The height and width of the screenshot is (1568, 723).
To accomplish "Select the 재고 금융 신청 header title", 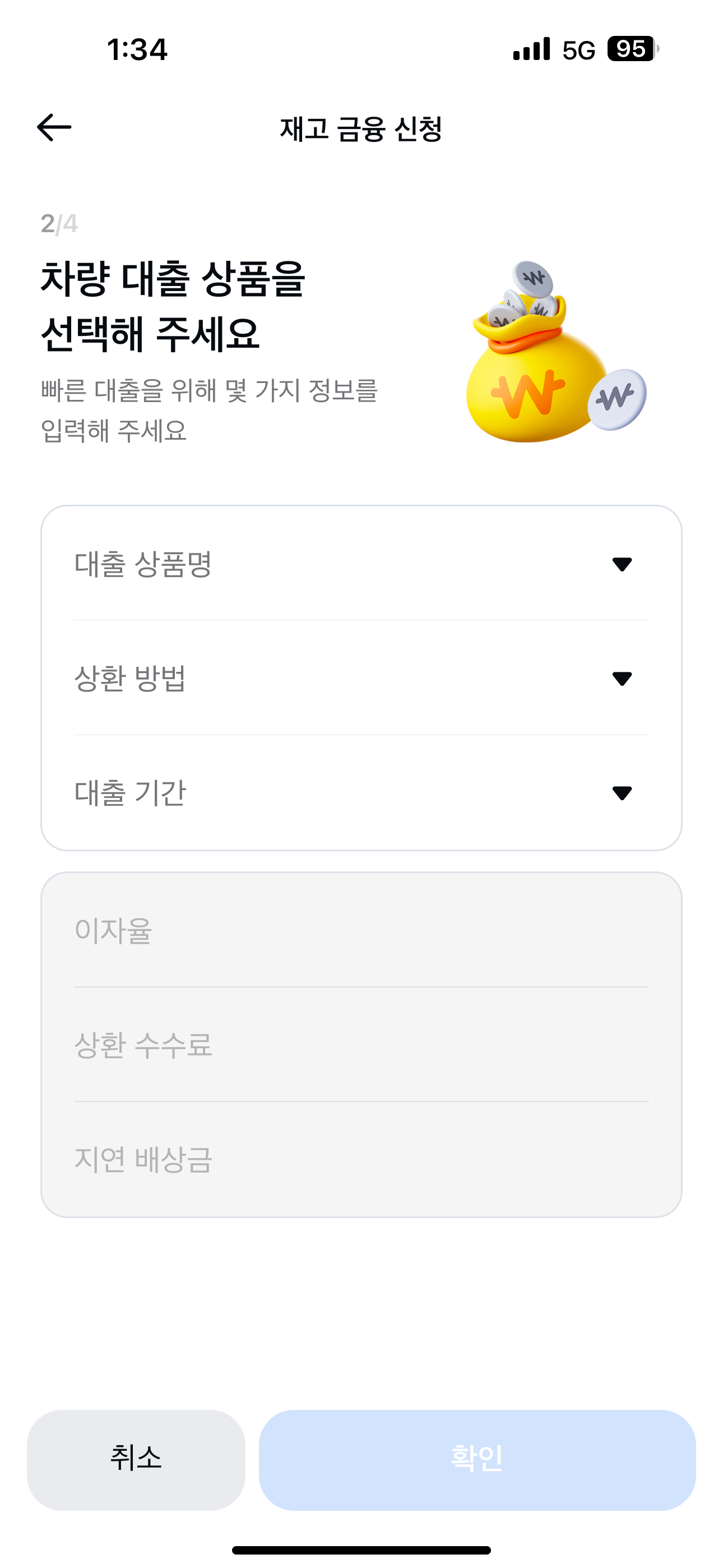I will coord(361,128).
